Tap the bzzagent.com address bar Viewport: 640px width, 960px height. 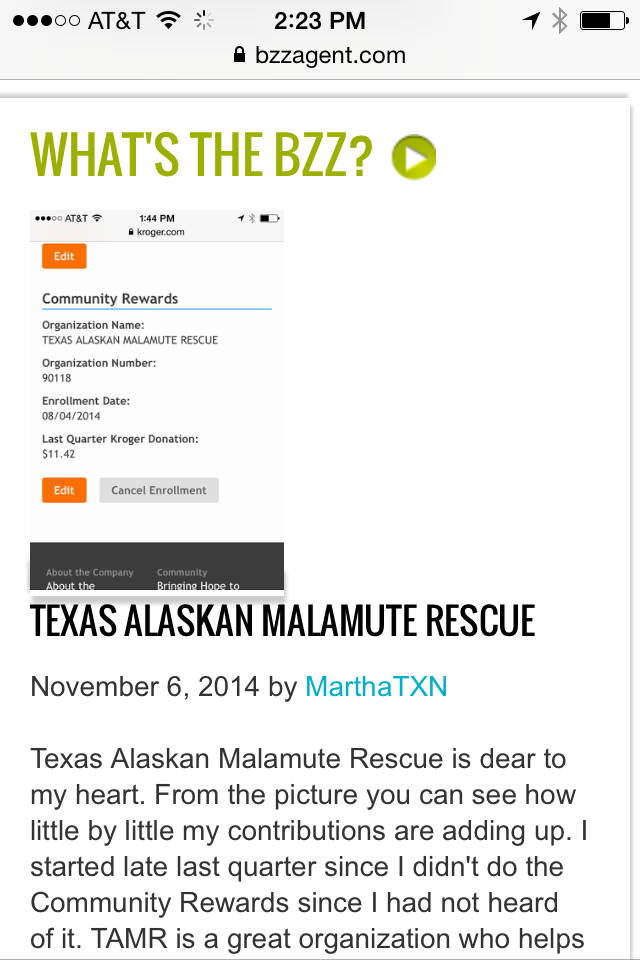(320, 55)
